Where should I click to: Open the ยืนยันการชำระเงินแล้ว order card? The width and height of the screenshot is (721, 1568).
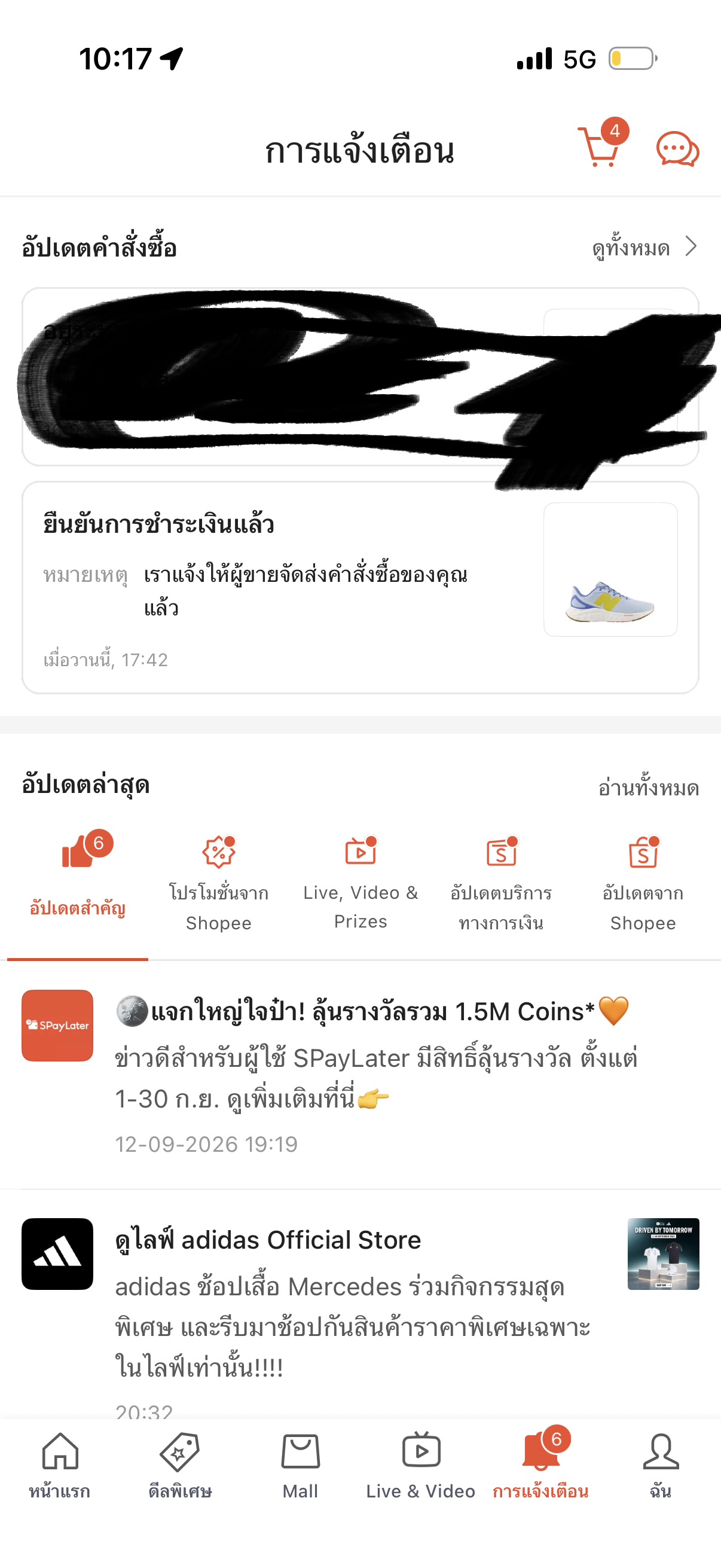pos(360,587)
